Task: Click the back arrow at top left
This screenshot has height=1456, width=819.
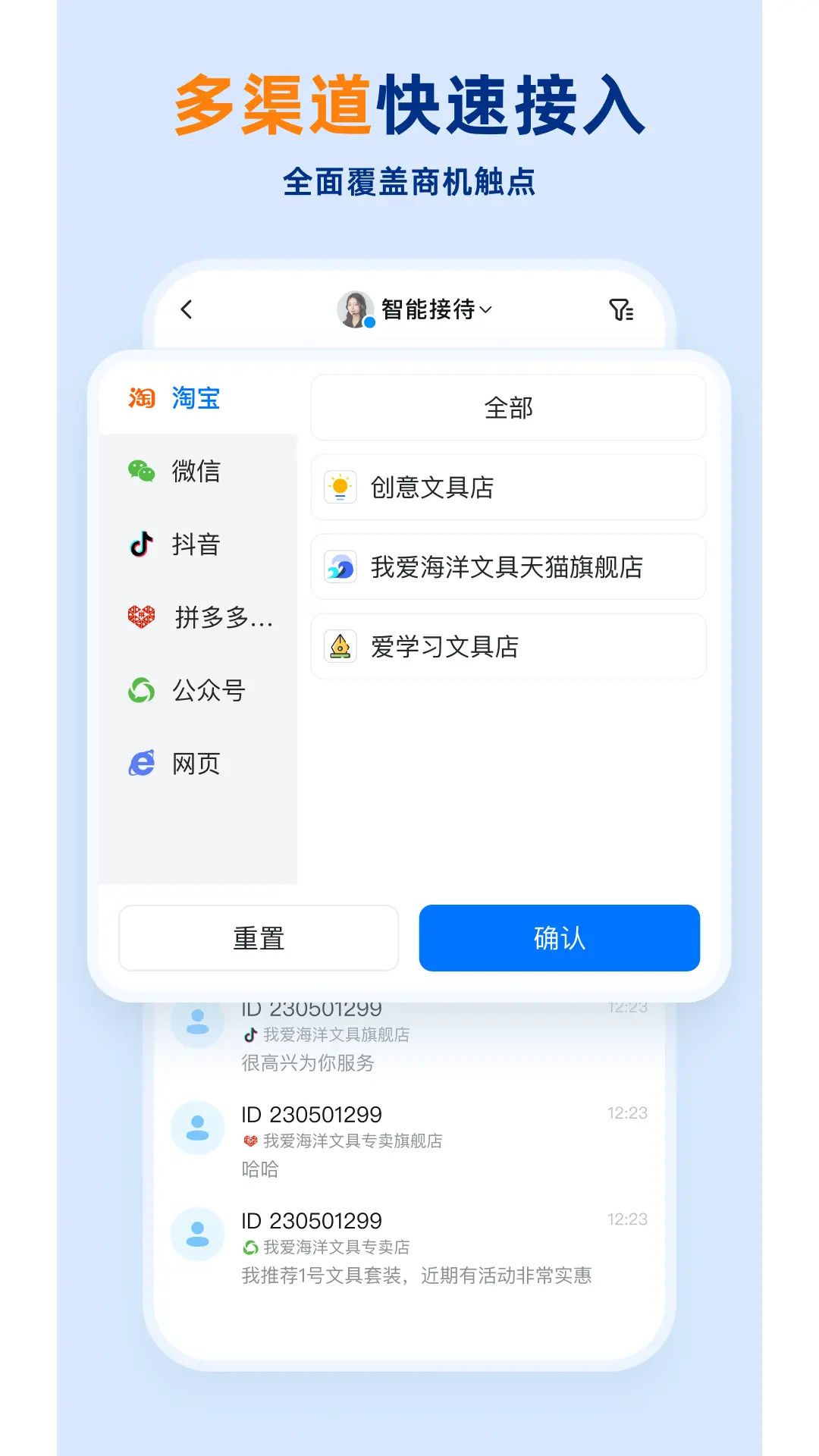Action: pos(184,309)
